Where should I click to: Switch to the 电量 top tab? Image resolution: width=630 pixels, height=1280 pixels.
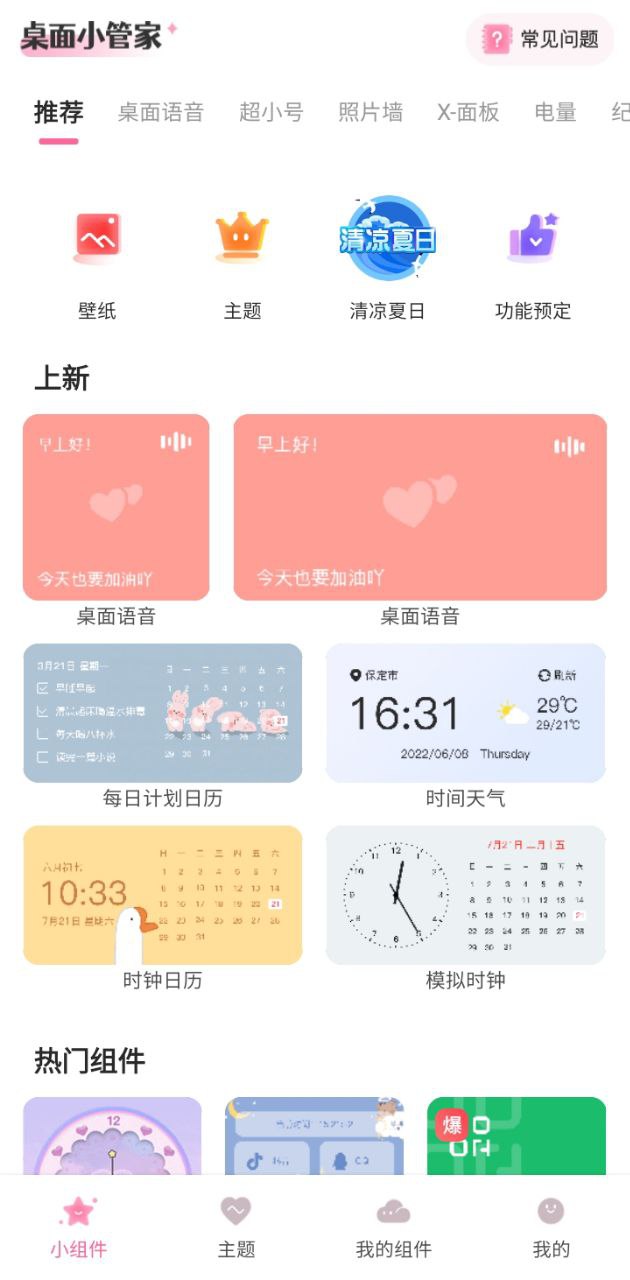[x=555, y=113]
